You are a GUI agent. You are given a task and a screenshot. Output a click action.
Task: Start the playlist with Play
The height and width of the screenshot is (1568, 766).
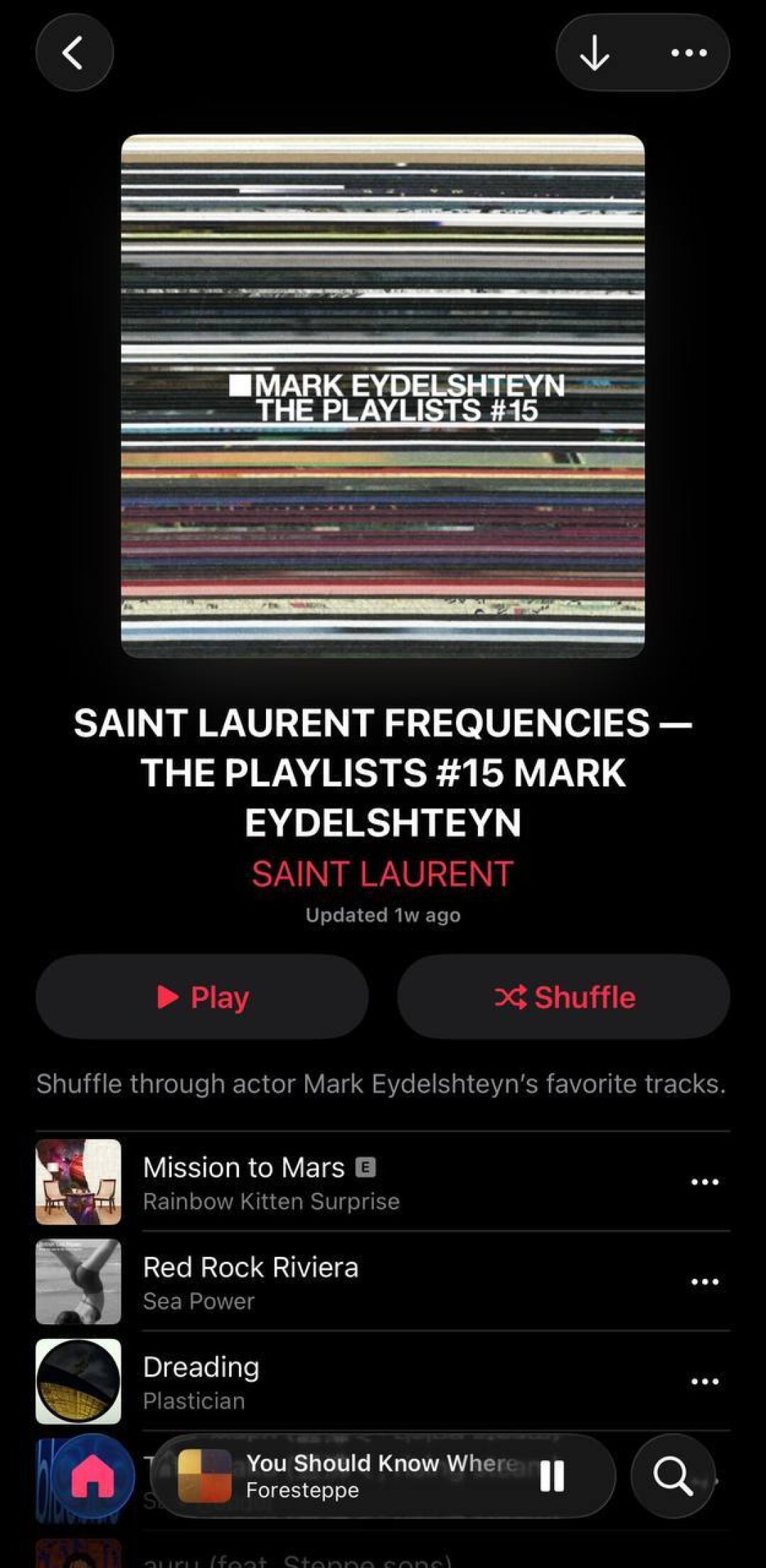pos(202,997)
